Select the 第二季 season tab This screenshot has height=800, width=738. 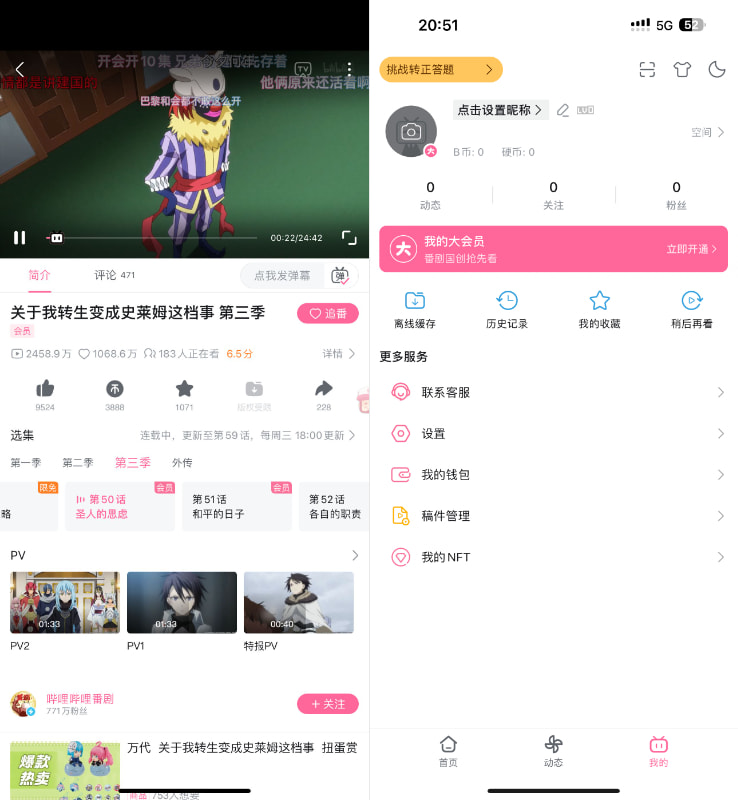(x=80, y=462)
